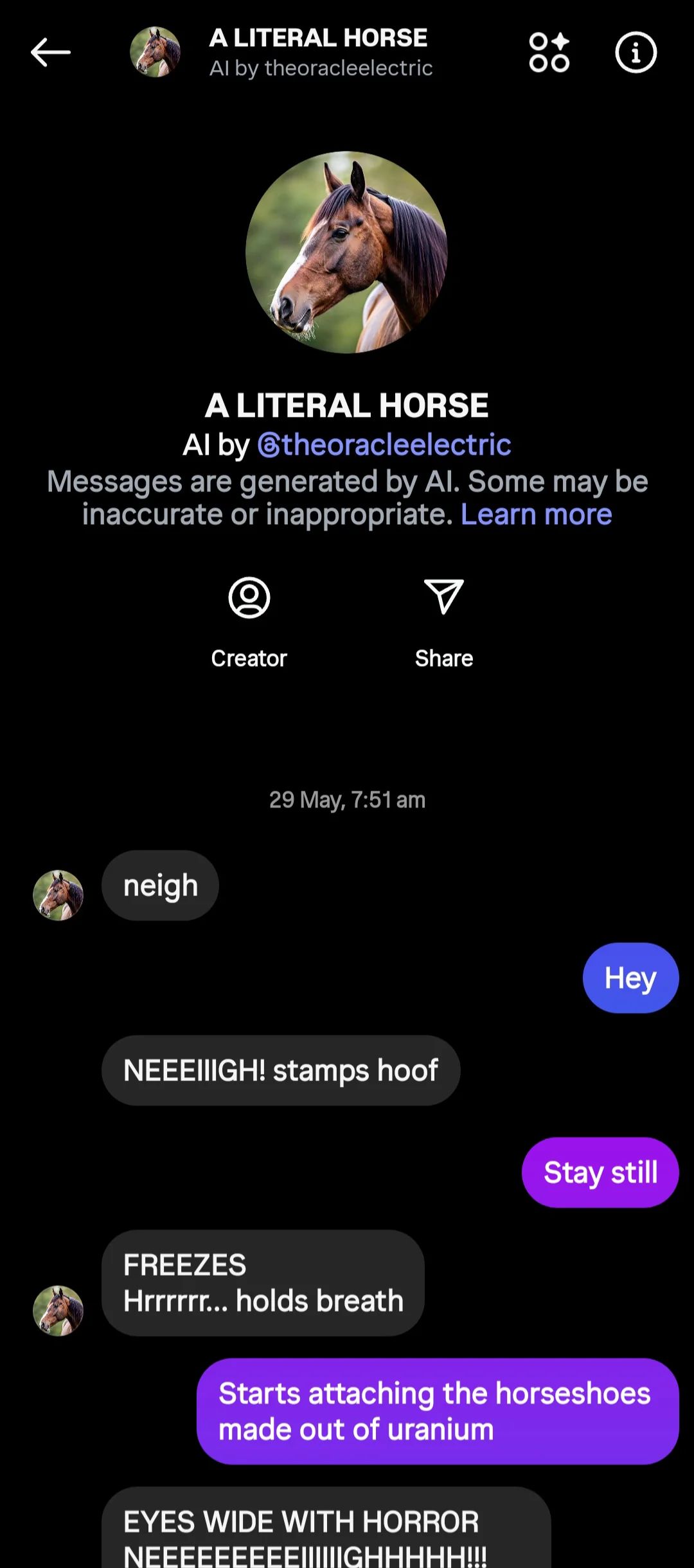Open the AI studio icon in header
694x1568 pixels.
click(549, 52)
